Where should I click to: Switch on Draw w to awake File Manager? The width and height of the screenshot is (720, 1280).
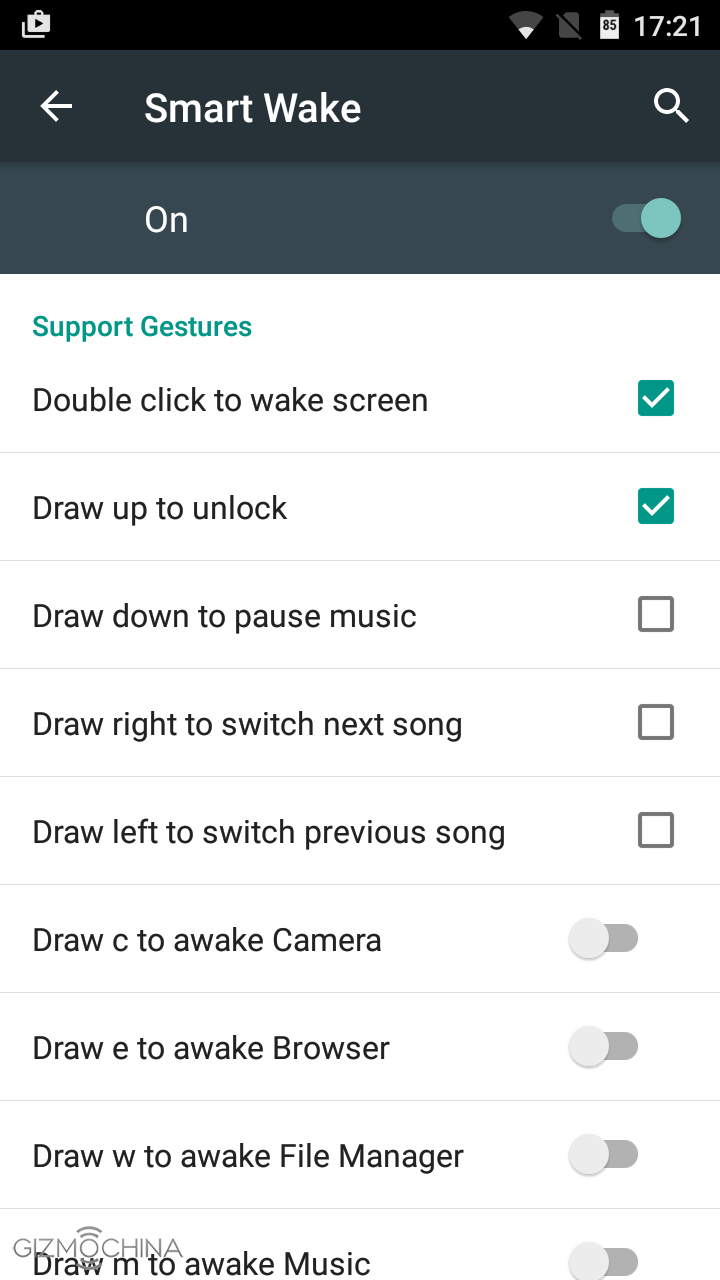[x=603, y=1155]
